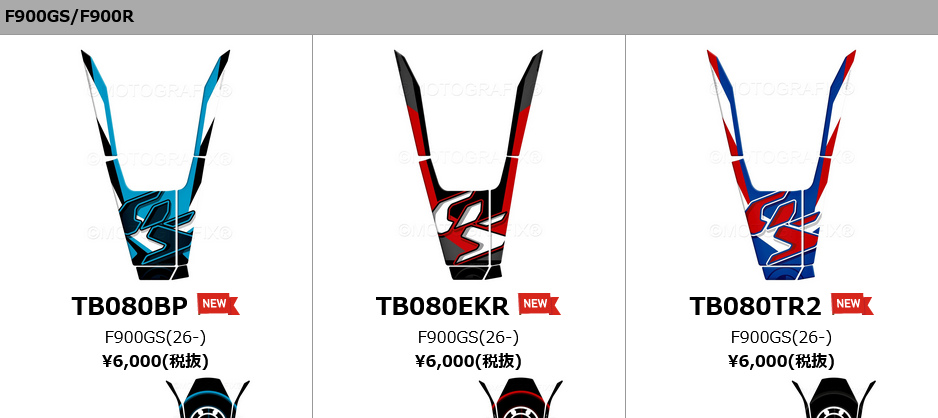The image size is (938, 418).
Task: View the TB080EKR red and black product
Action: pos(468,165)
